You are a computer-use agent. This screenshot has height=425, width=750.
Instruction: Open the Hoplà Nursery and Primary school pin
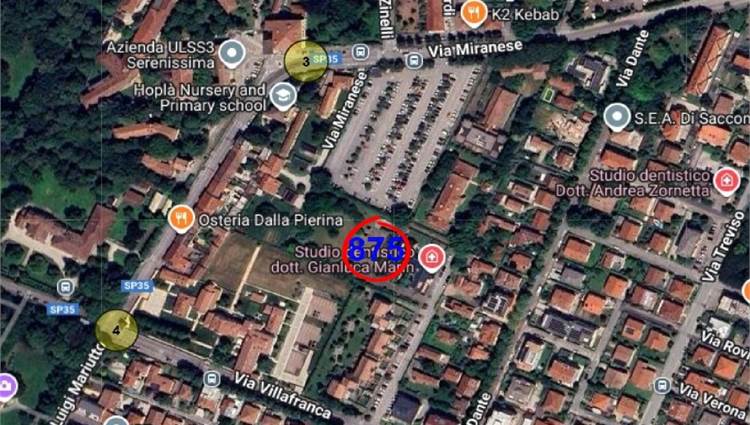(284, 96)
